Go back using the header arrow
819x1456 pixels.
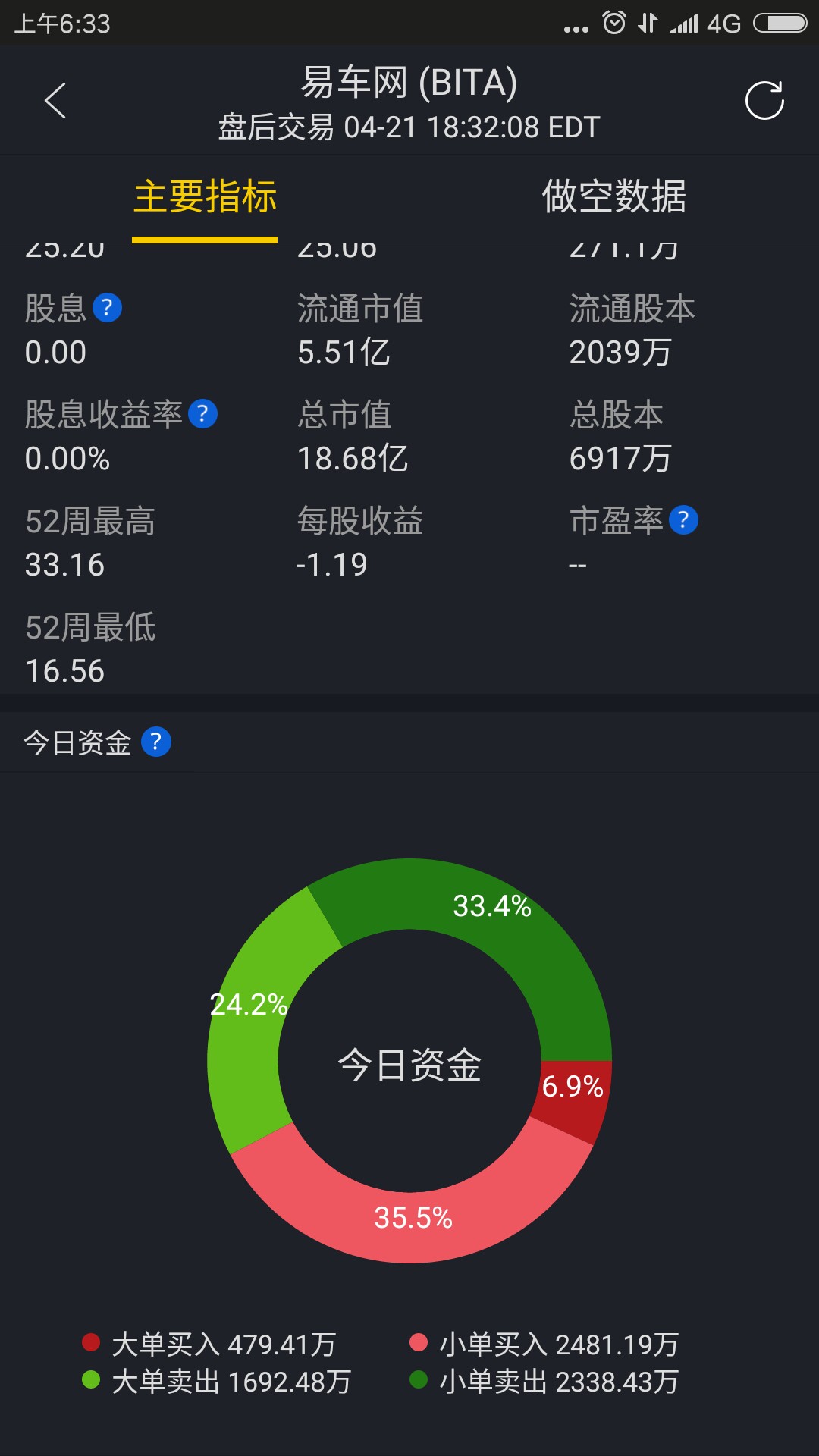pyautogui.click(x=55, y=101)
